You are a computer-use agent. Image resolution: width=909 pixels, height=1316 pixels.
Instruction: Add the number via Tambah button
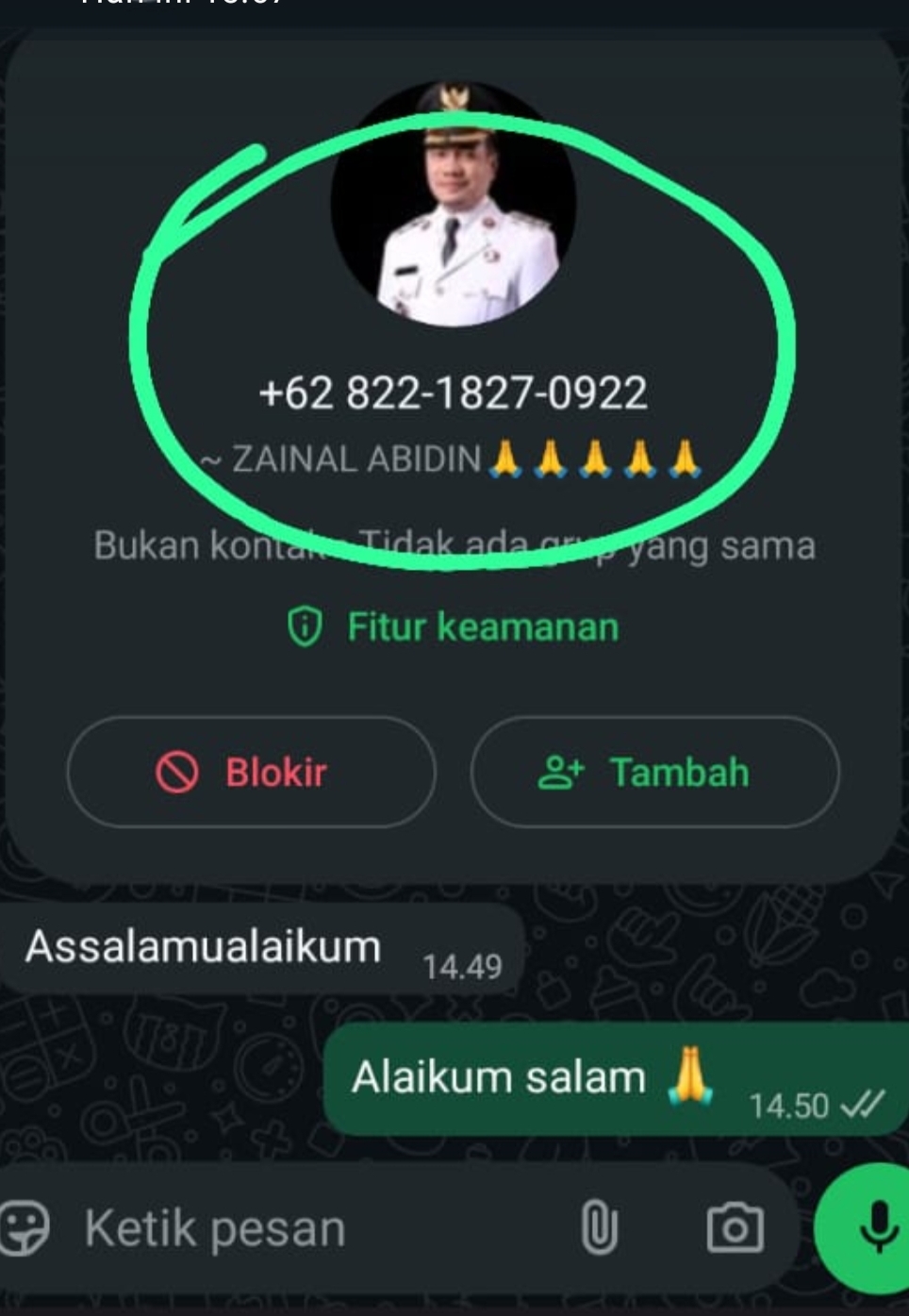[x=654, y=773]
